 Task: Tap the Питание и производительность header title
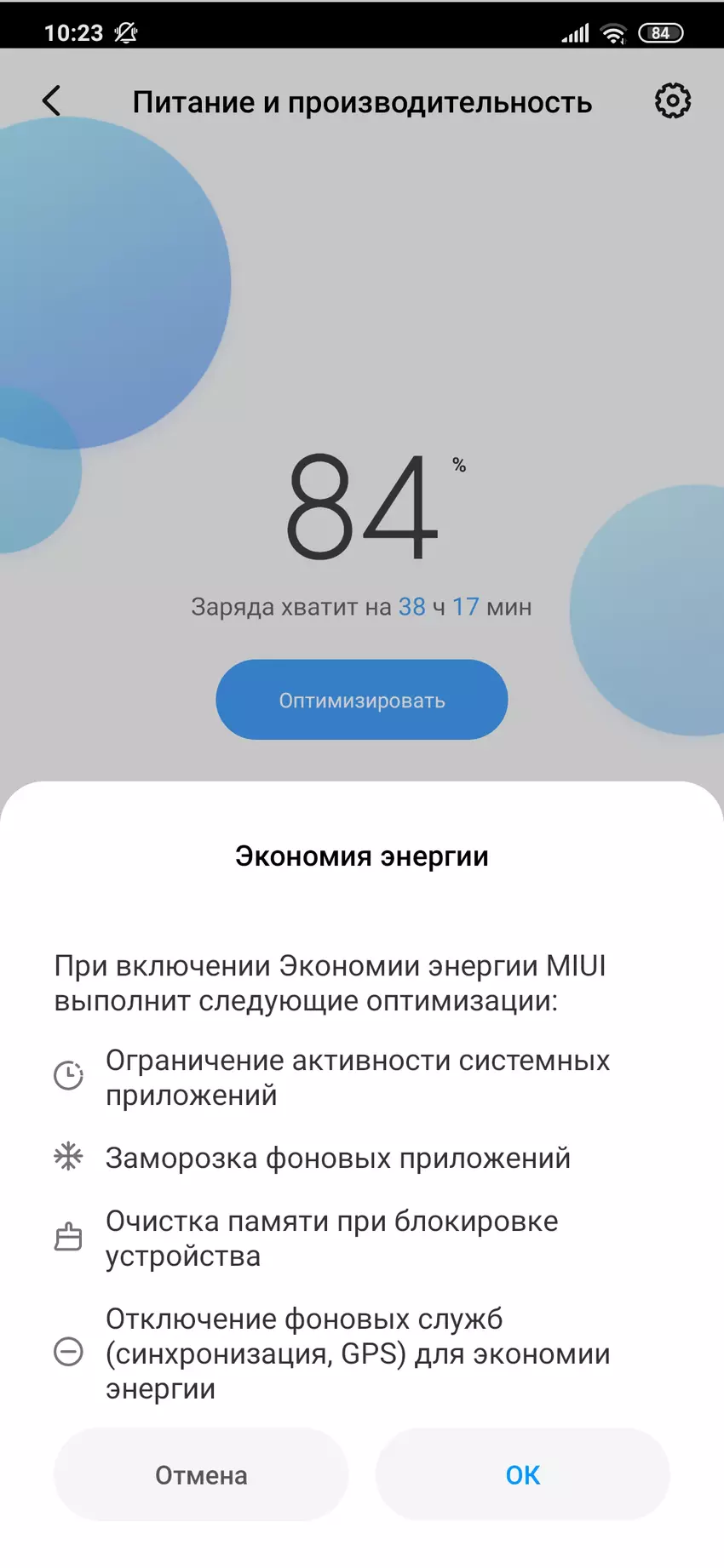362,101
